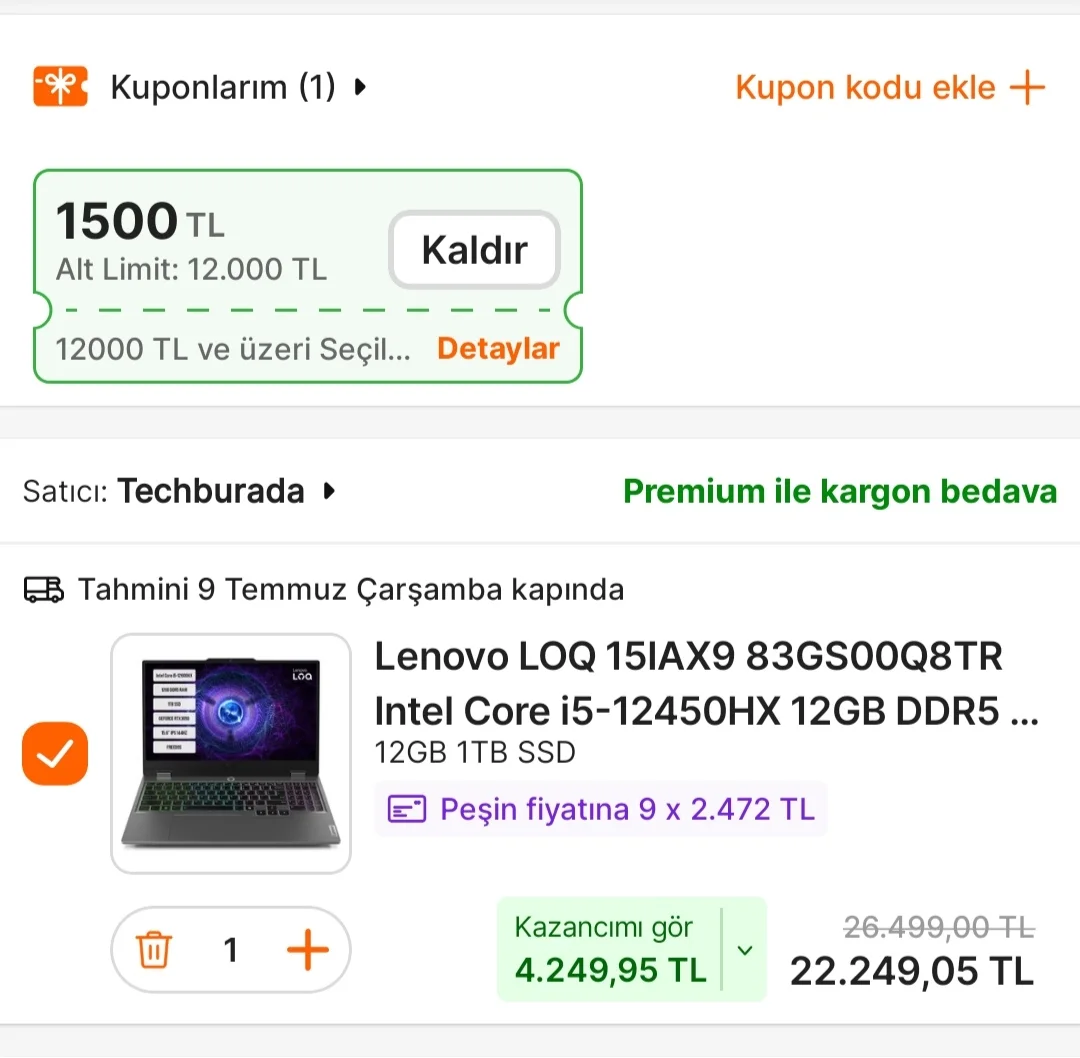Expand the Kuponlarım (1) section
This screenshot has height=1058, width=1080.
coord(237,88)
